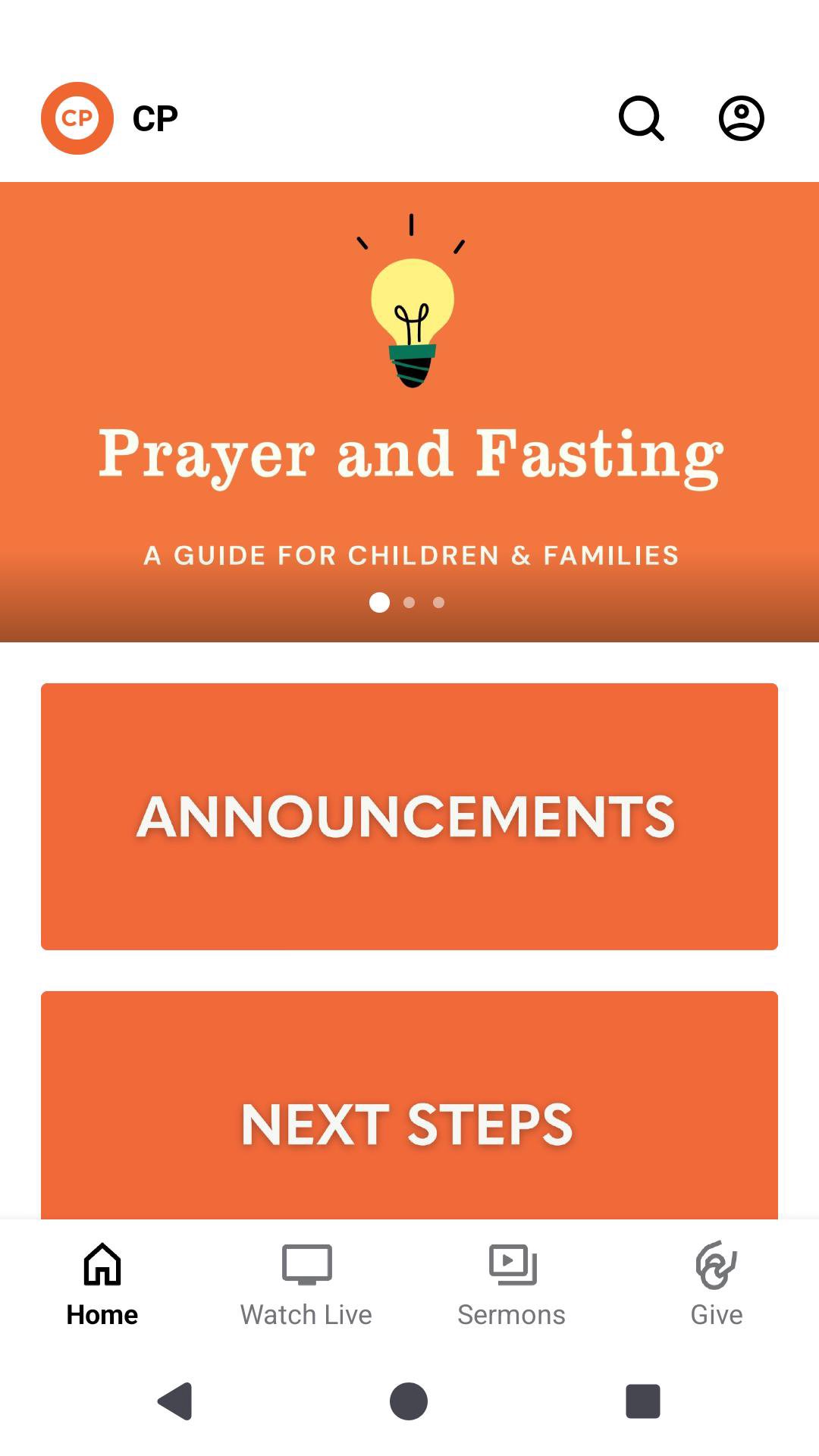Viewport: 819px width, 1456px height.
Task: Go back using system back button
Action: pyautogui.click(x=176, y=1401)
